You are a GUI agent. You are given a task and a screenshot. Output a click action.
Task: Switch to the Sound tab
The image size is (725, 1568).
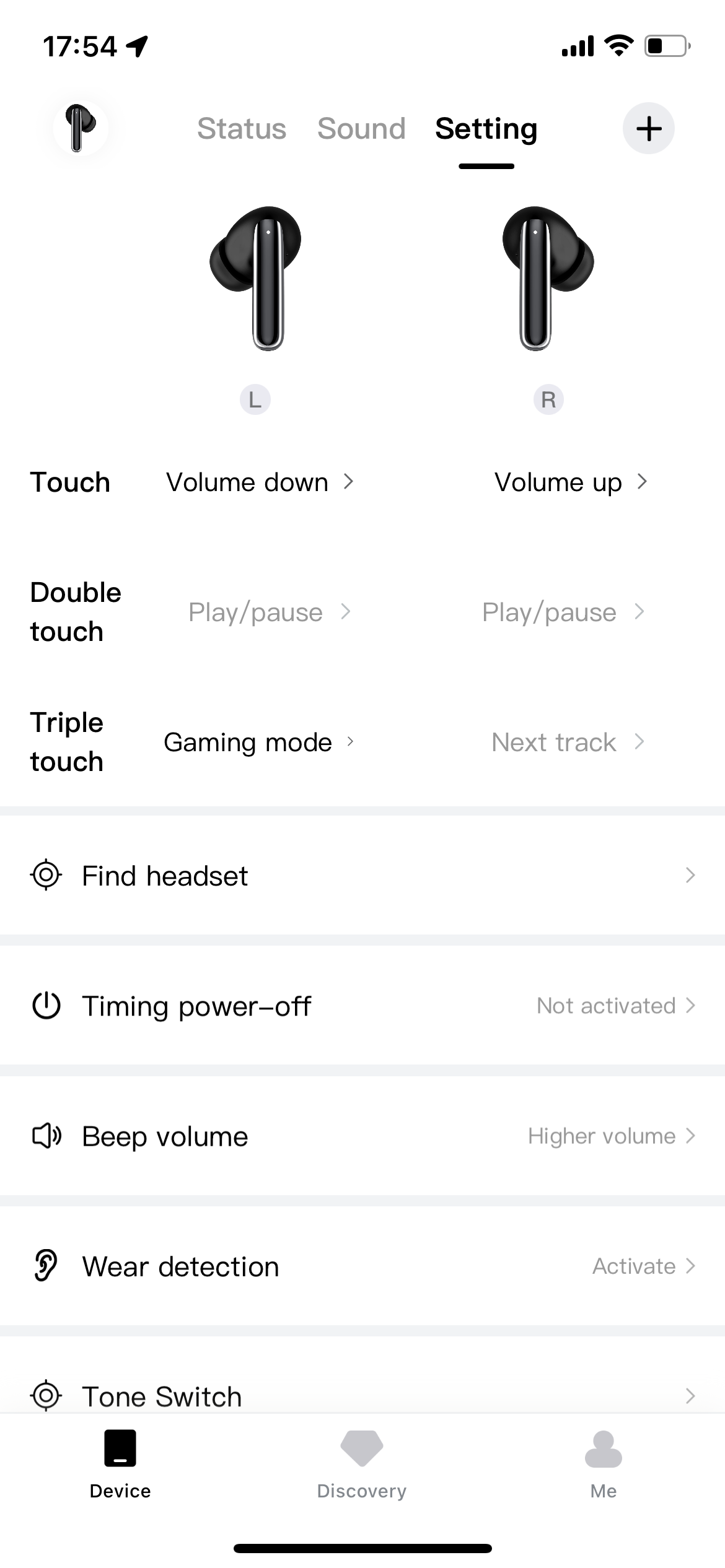tap(361, 129)
